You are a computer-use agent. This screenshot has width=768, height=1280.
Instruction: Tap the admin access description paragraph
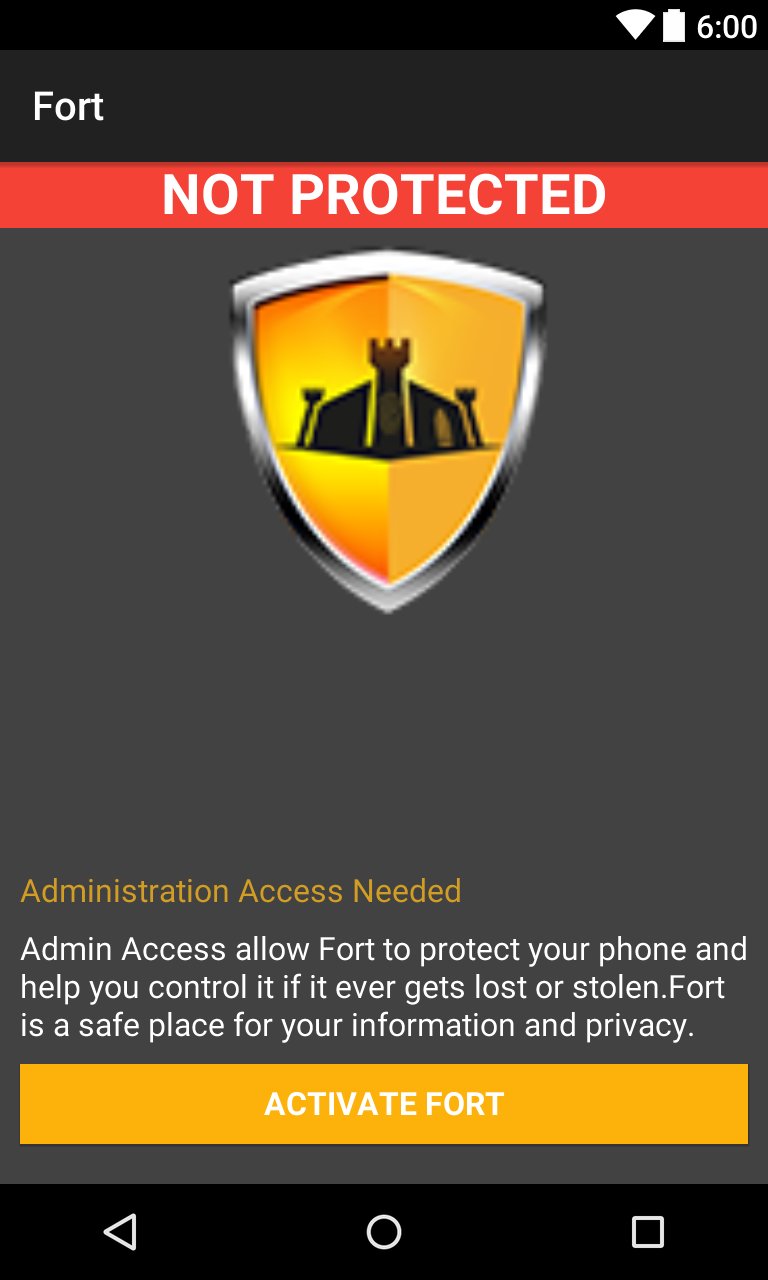384,987
